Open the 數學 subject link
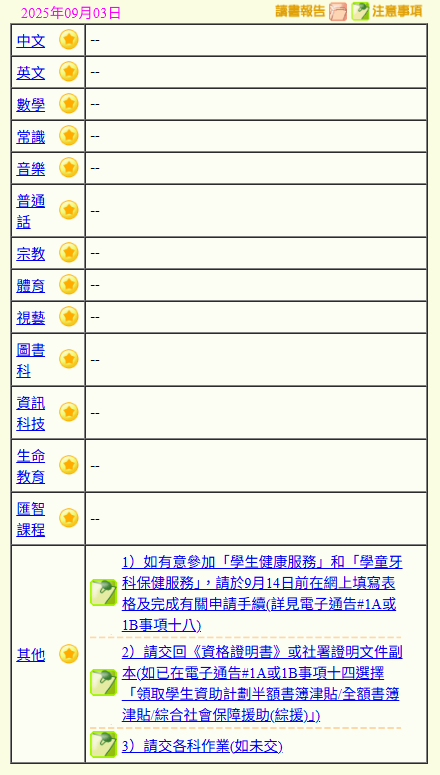Viewport: 440px width, 775px height. pos(31,105)
